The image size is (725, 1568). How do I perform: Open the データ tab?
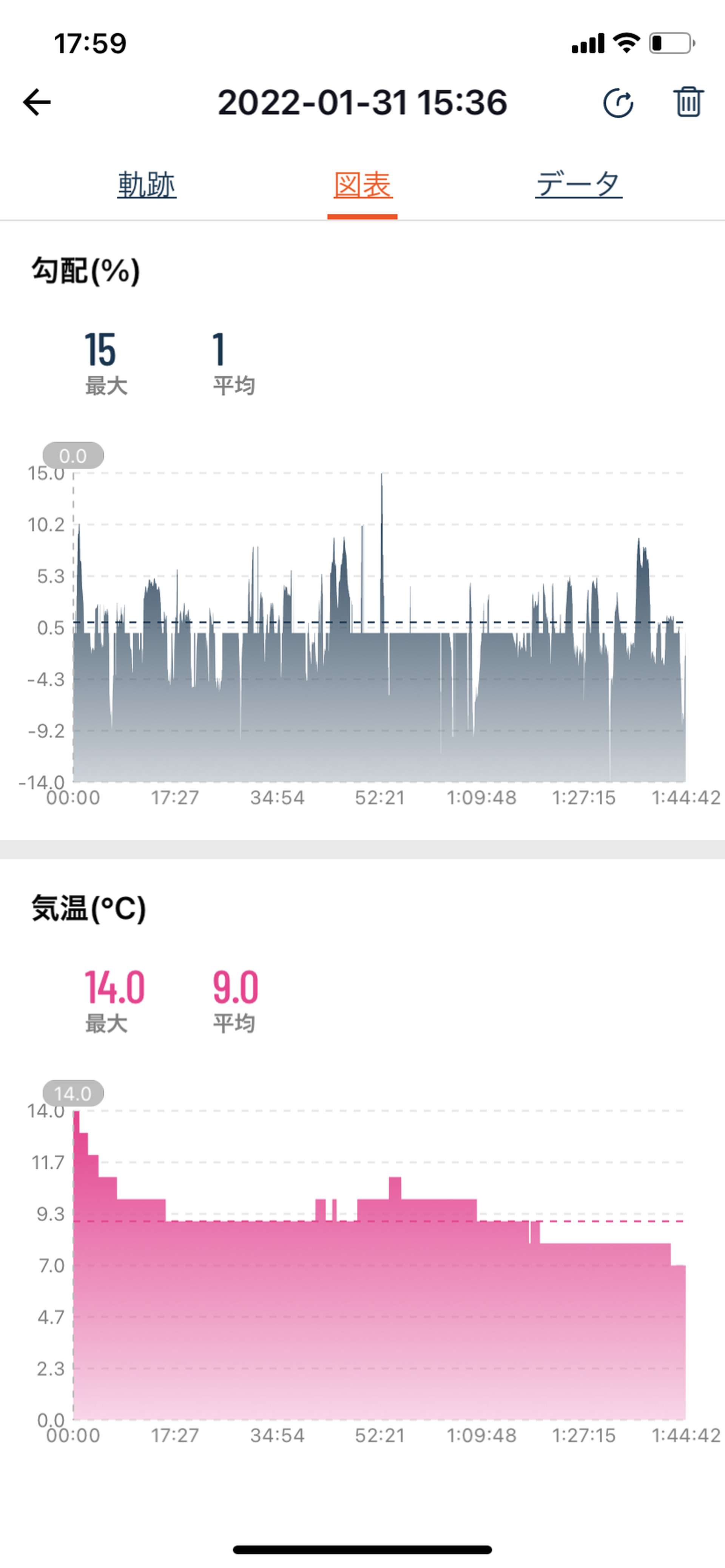(x=579, y=185)
